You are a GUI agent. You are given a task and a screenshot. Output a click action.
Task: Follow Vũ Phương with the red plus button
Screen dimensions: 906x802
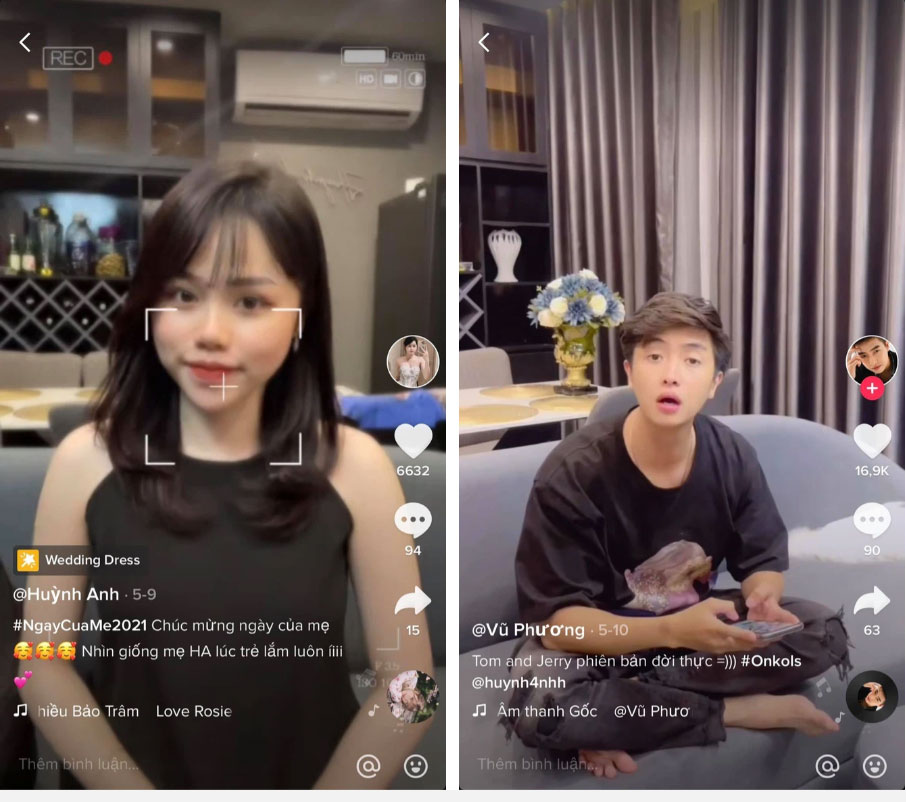tap(872, 388)
